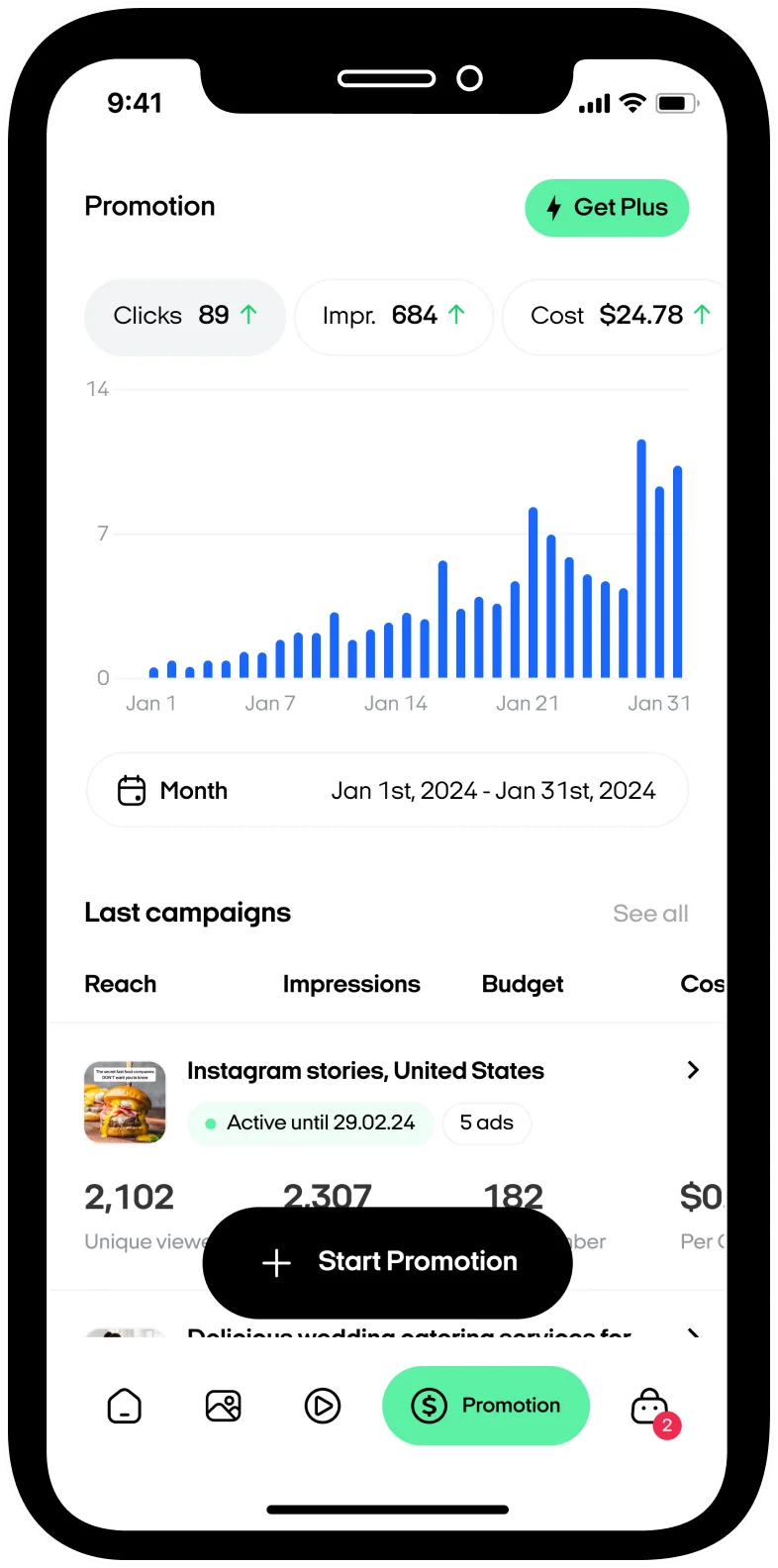Go to the home tab
Image resolution: width=778 pixels, height=1568 pixels.
(x=125, y=1406)
